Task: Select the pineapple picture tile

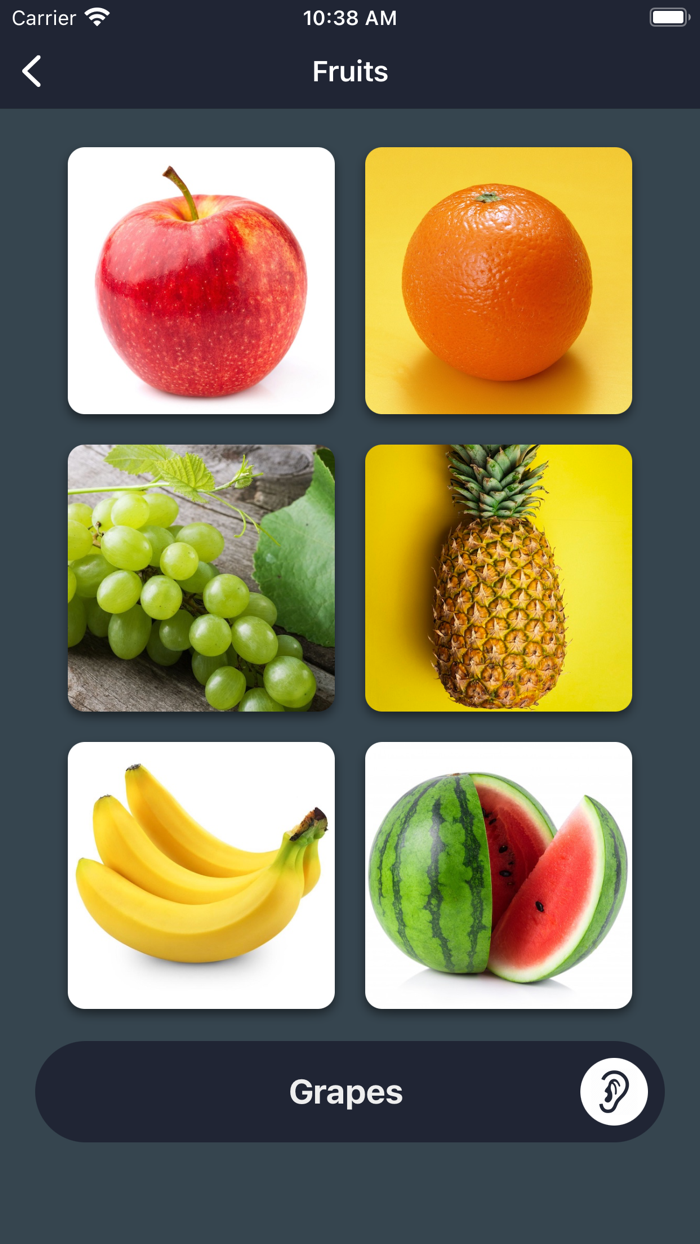Action: pos(498,578)
